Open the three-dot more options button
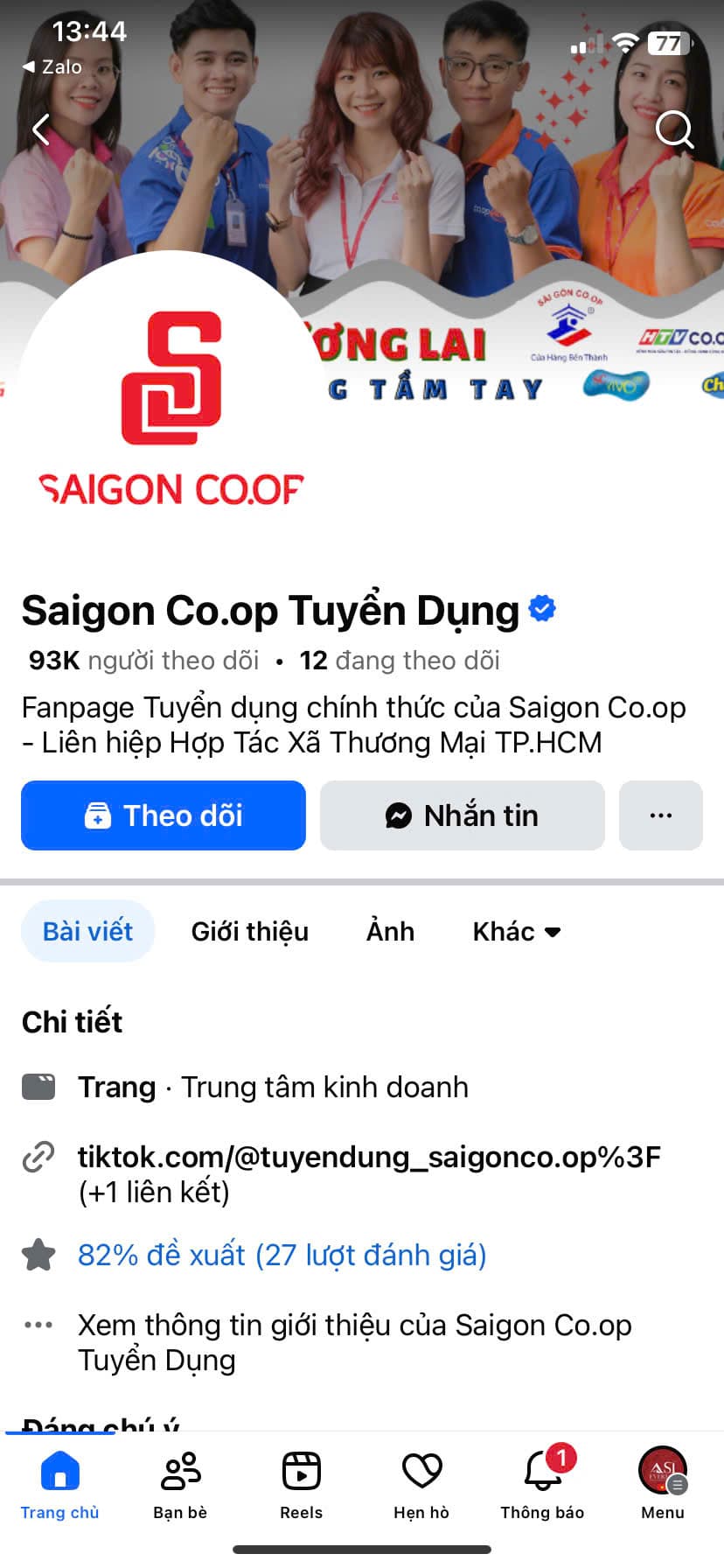 tap(661, 815)
